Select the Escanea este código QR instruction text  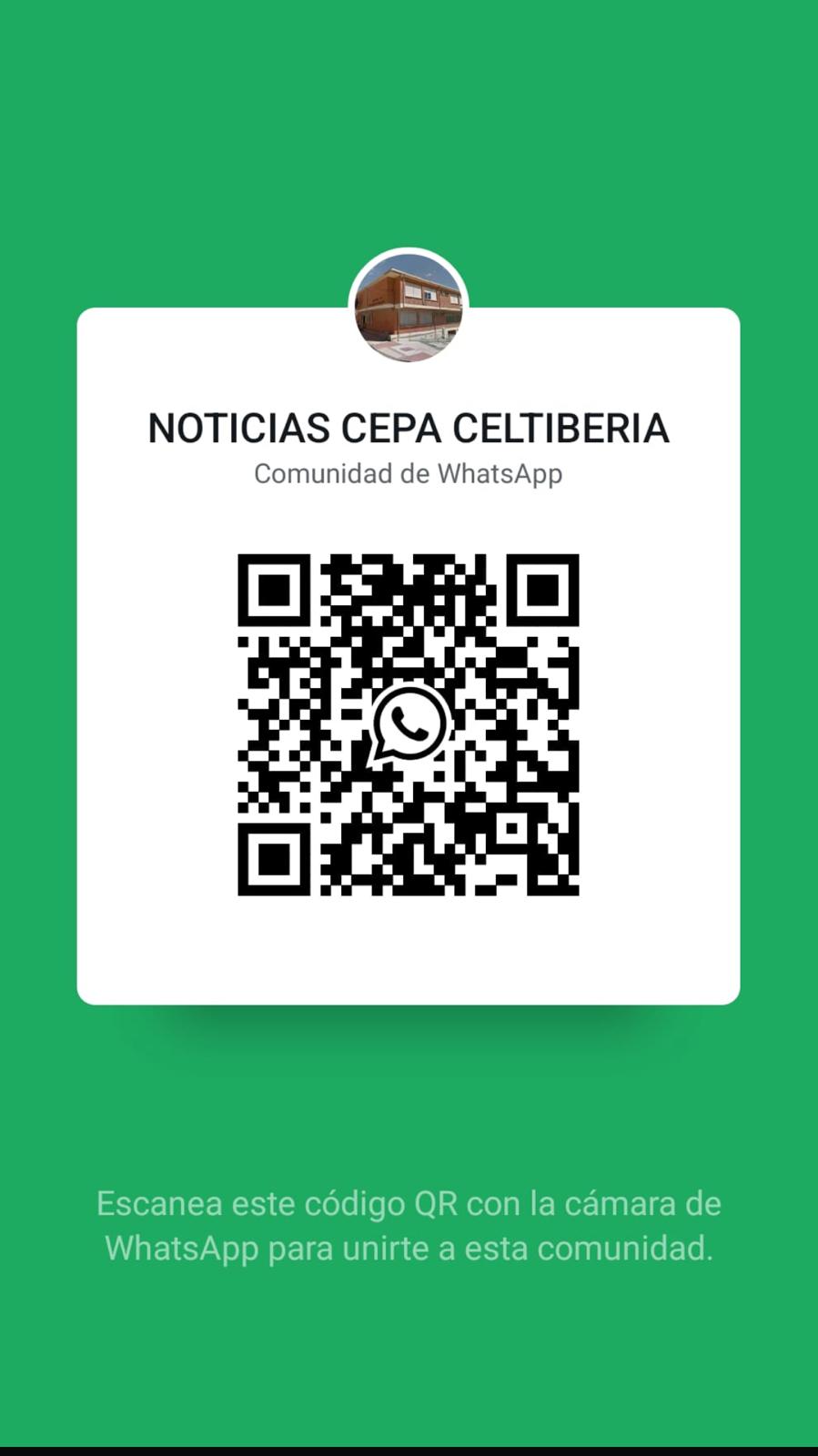(409, 1226)
